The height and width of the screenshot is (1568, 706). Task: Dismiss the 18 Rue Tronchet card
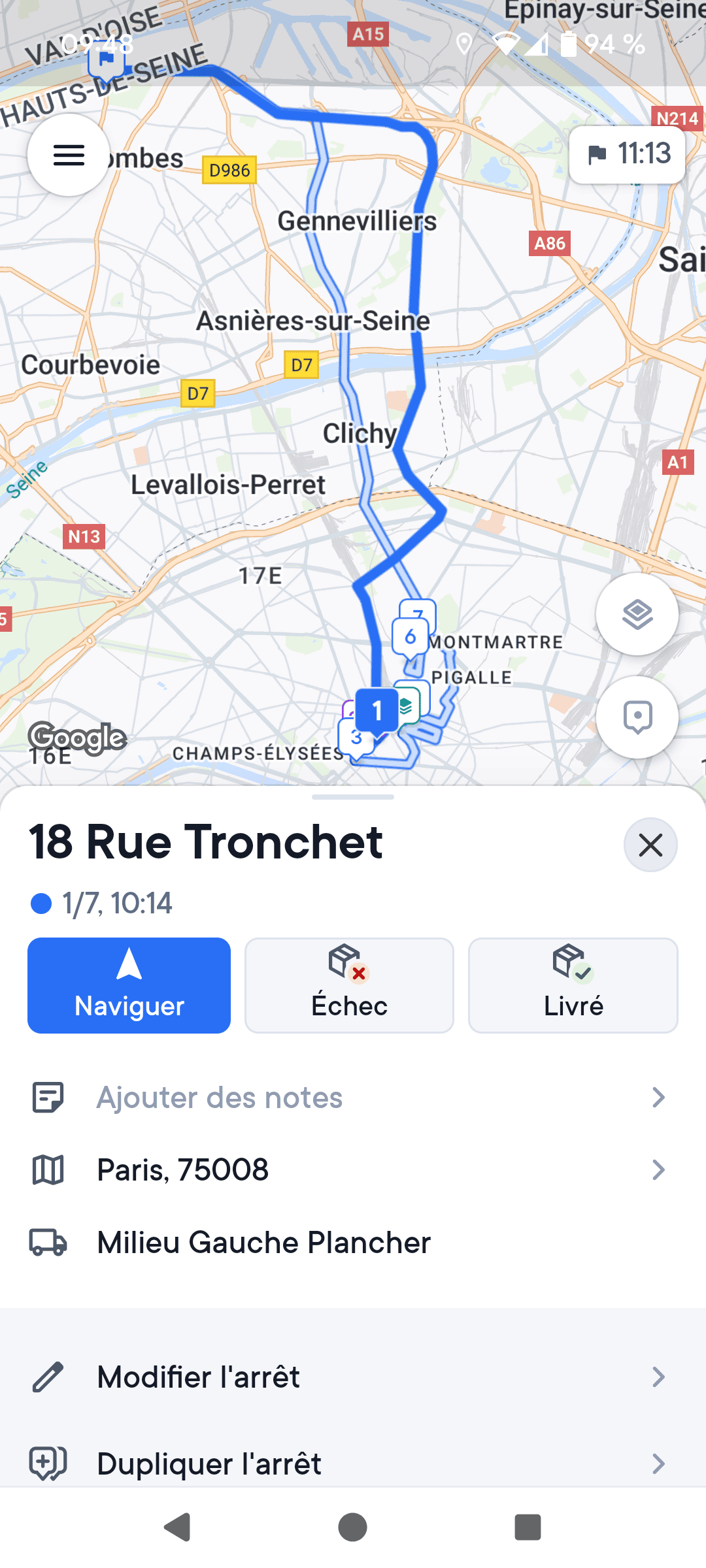[650, 845]
